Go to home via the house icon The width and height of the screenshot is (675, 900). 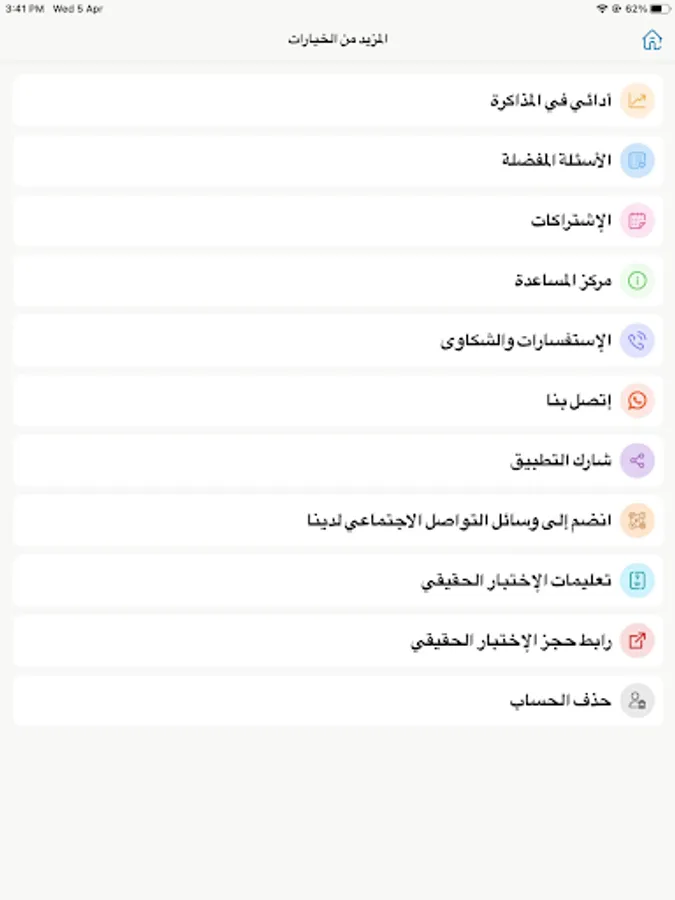652,40
